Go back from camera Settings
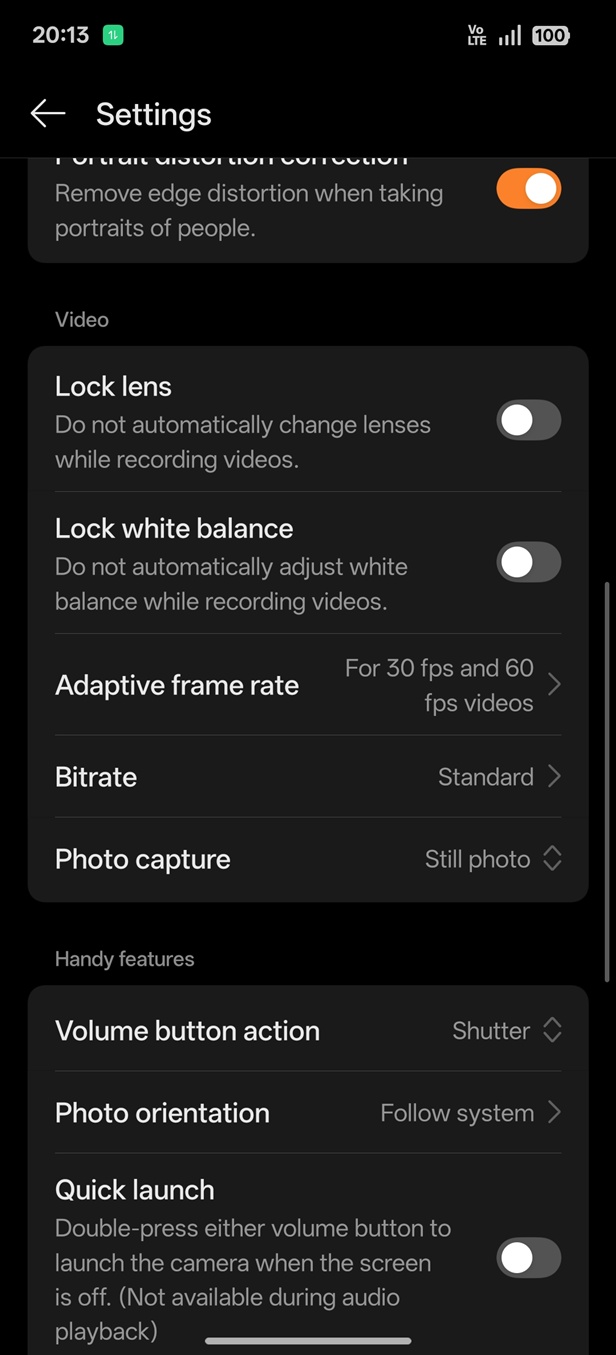 (47, 114)
